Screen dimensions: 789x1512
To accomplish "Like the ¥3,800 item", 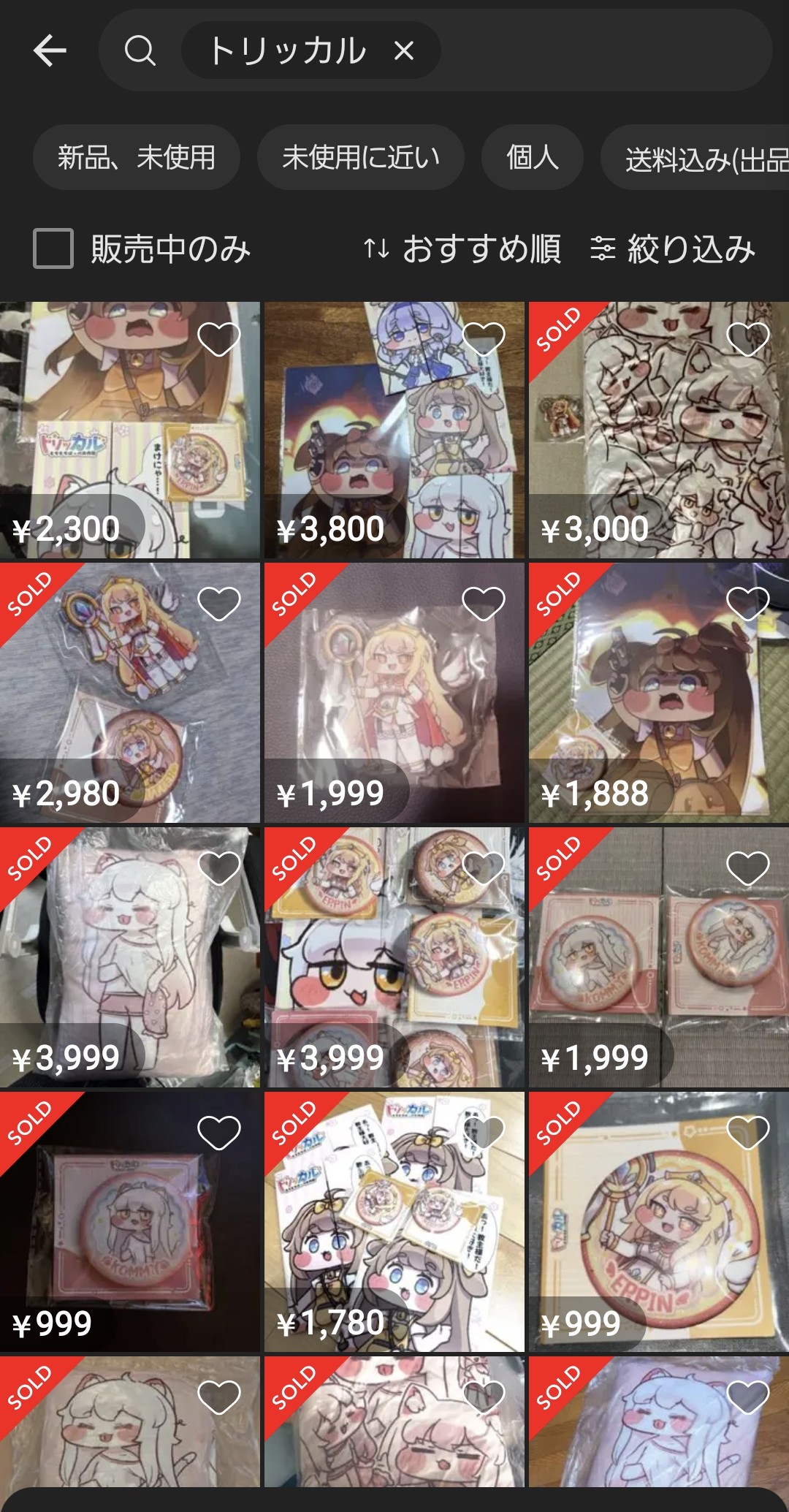I will click(x=484, y=339).
